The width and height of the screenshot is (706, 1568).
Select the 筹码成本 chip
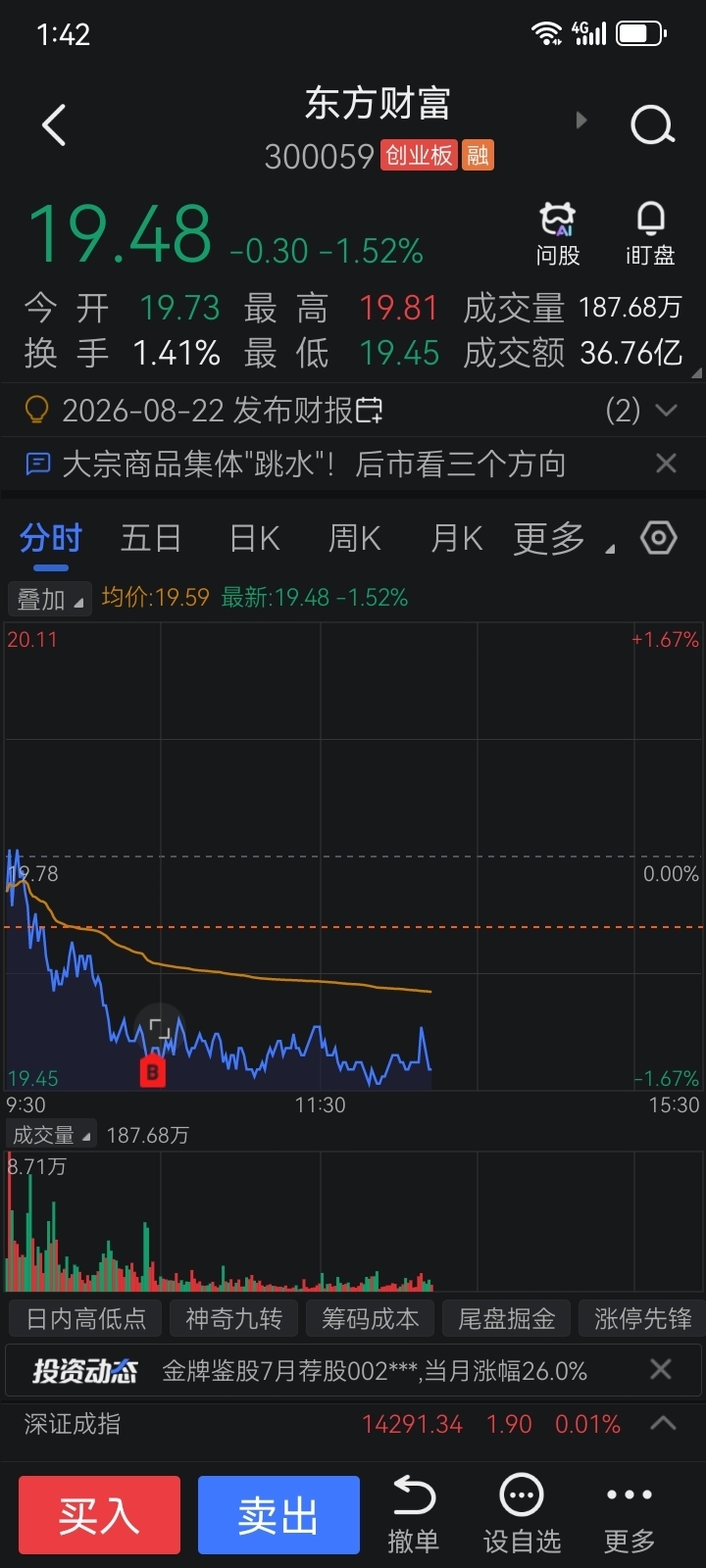coord(371,1319)
